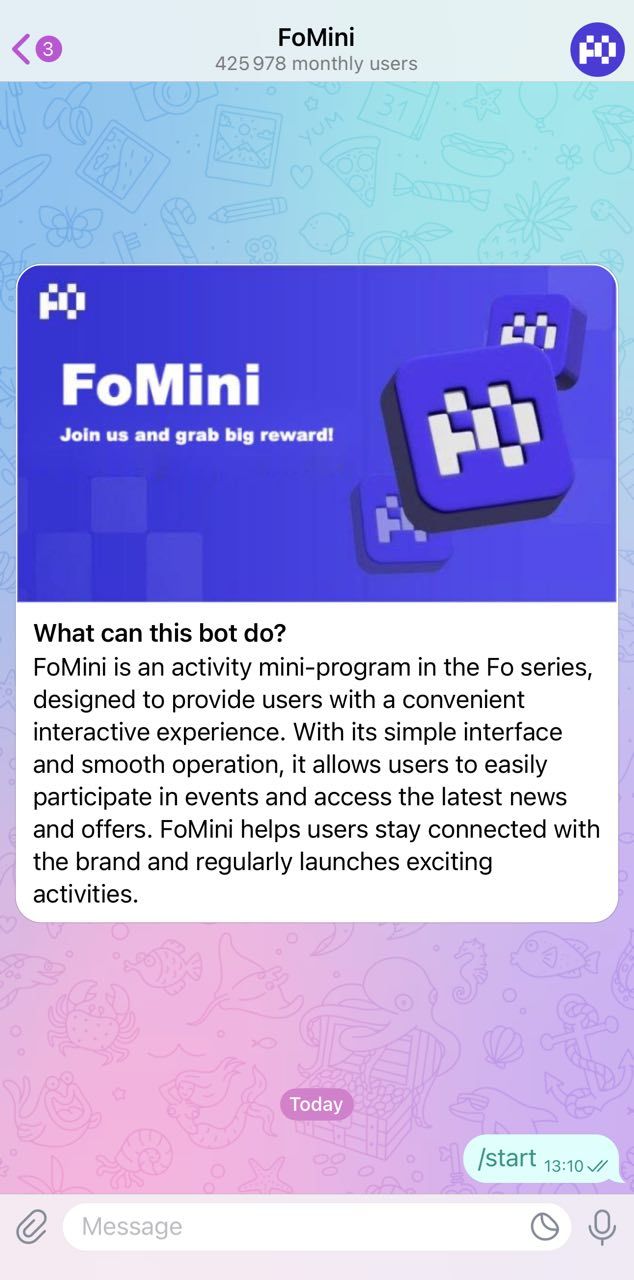This screenshot has height=1280, width=634.
Task: Open FoMini chat info from title
Action: 316,48
